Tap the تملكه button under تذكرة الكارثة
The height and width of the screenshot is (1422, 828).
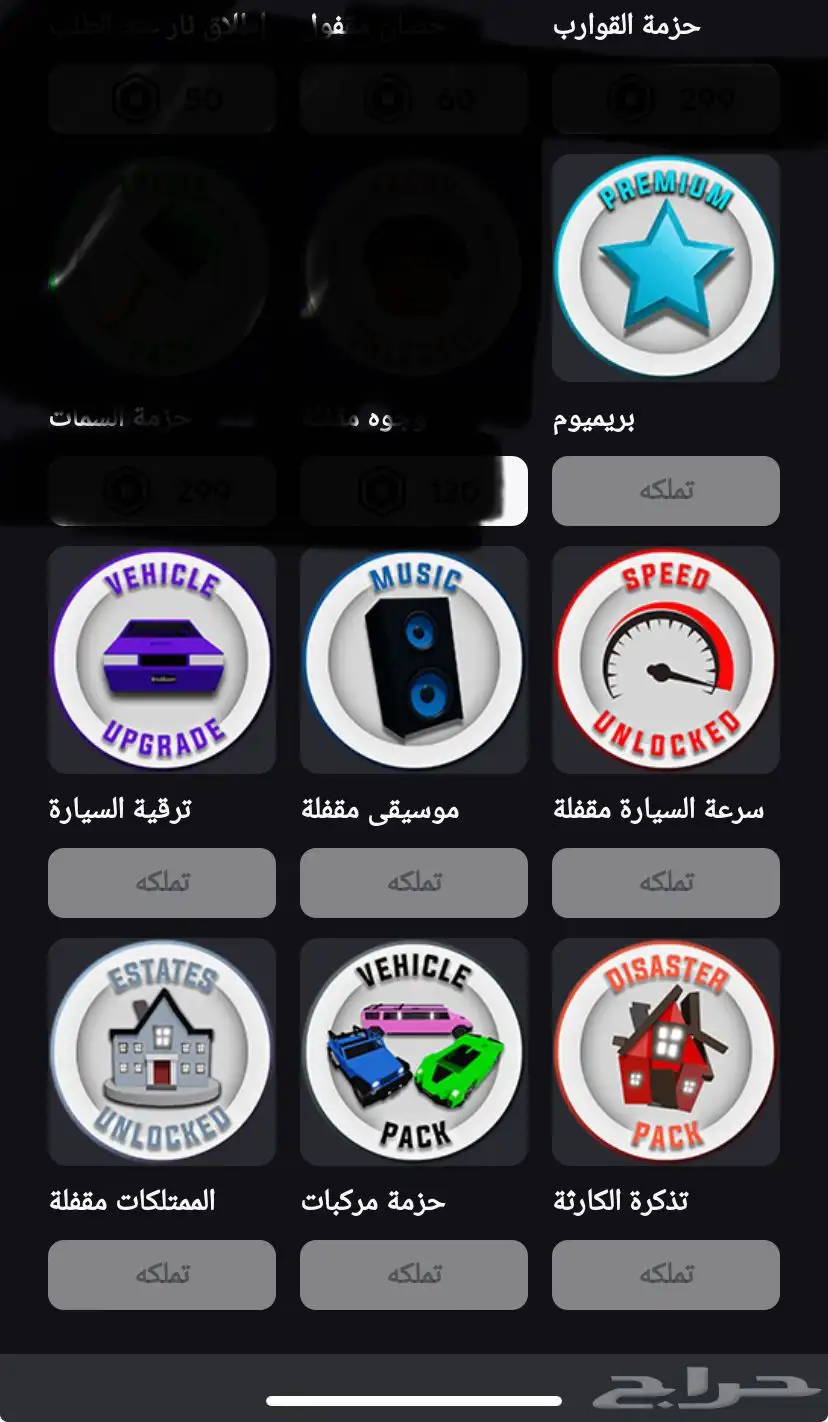666,1275
